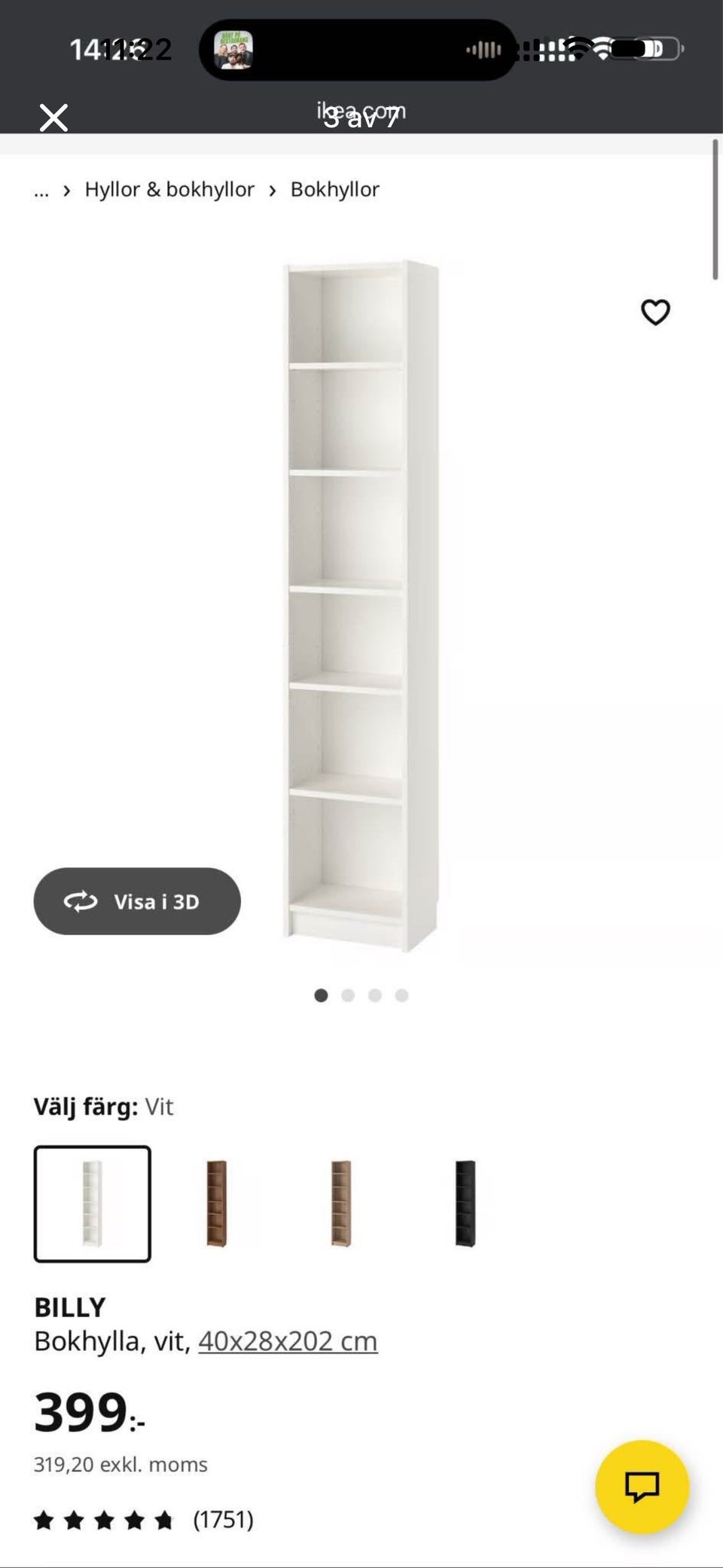
Task: Select the white color swatch
Action: pos(92,1203)
